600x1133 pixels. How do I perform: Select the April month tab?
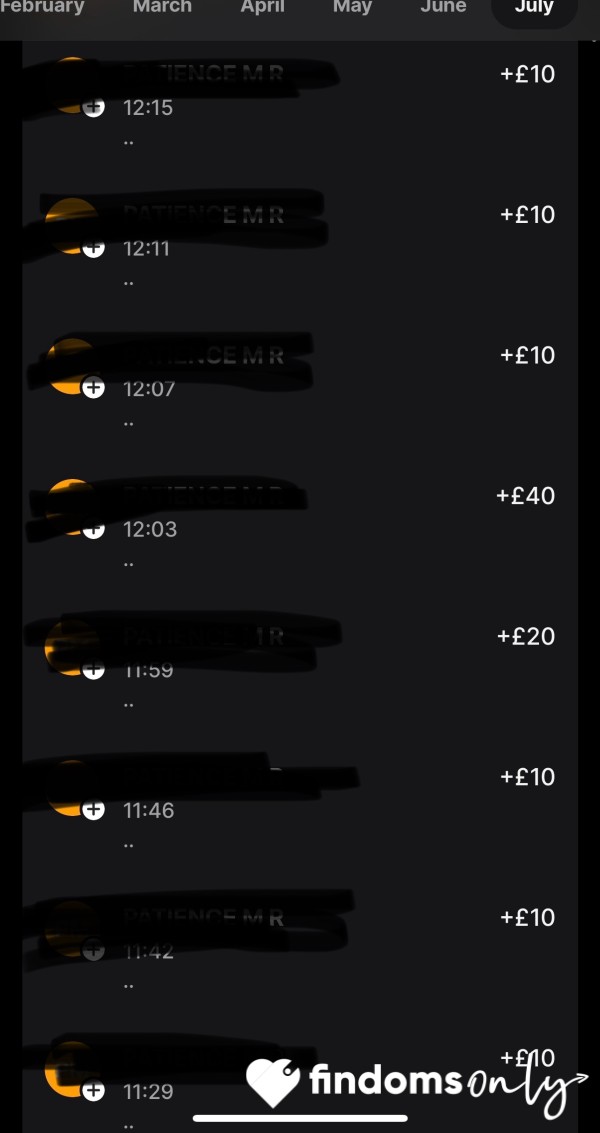point(262,7)
